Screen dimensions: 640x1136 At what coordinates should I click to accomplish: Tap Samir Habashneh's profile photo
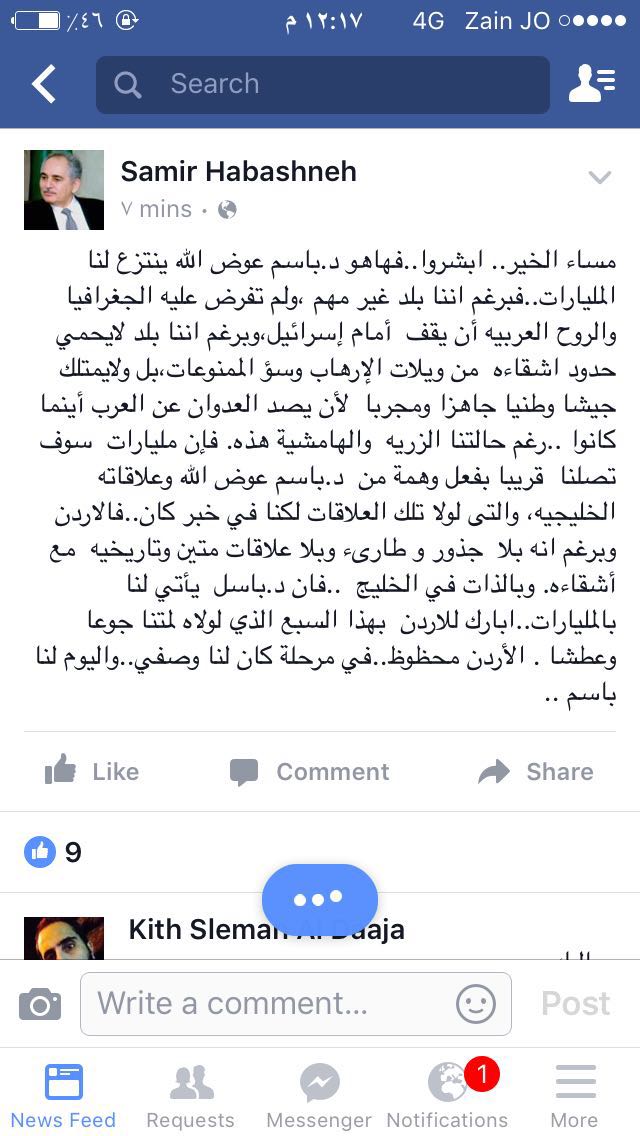(64, 190)
